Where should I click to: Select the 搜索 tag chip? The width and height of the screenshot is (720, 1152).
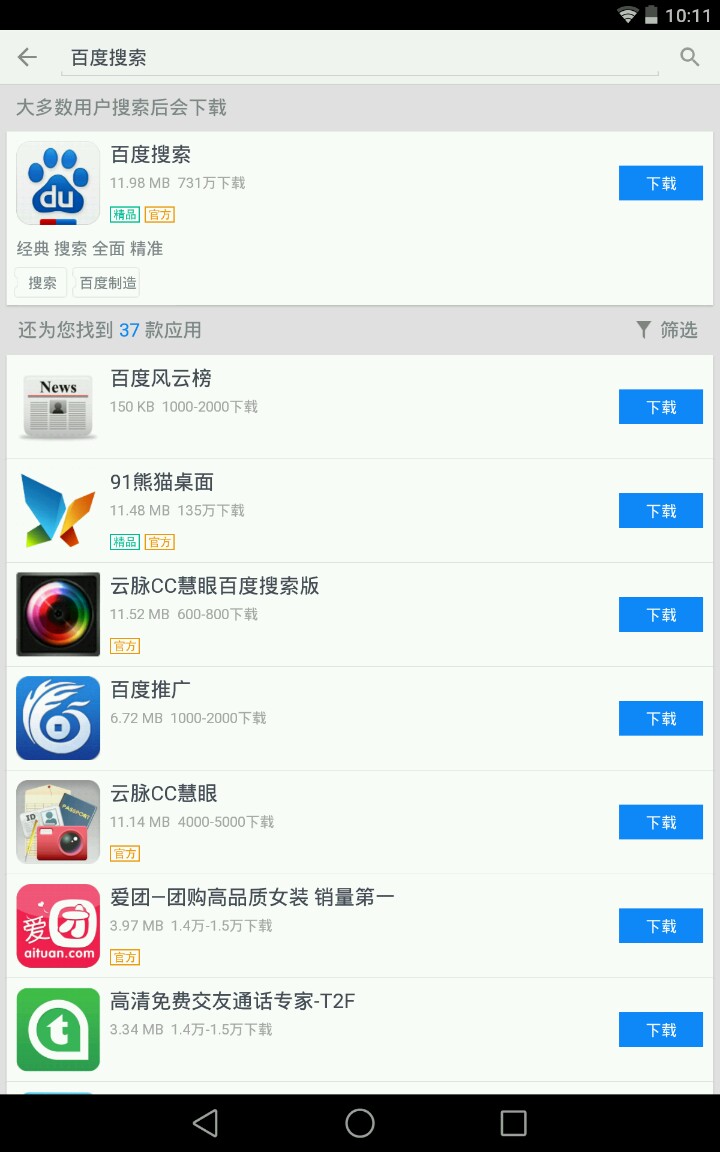click(42, 283)
